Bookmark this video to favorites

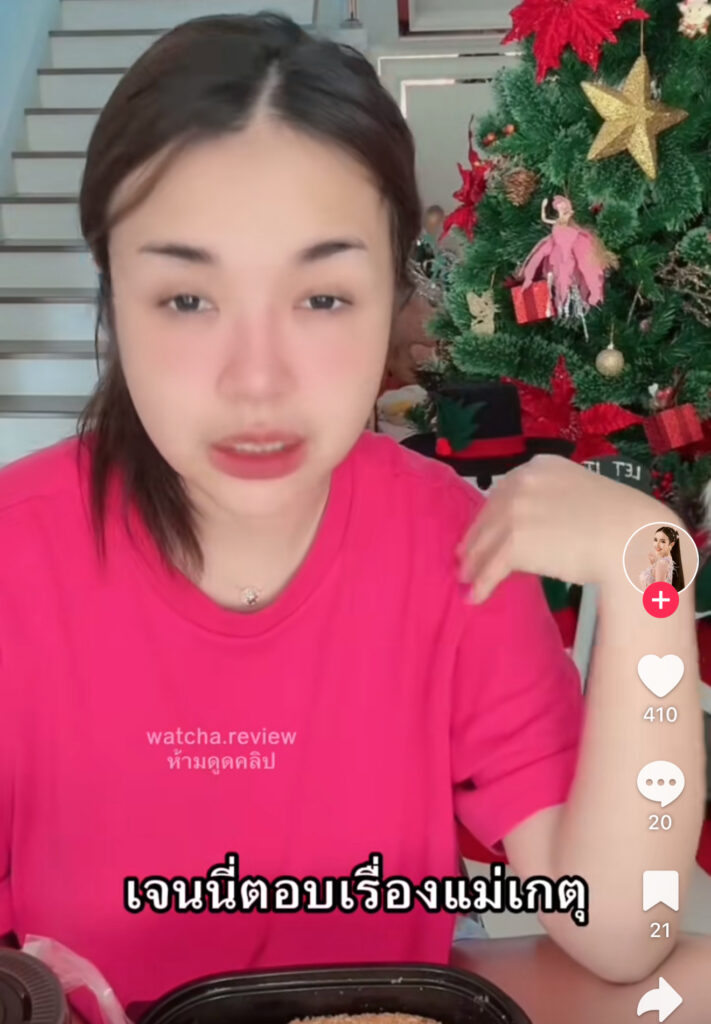(660, 891)
